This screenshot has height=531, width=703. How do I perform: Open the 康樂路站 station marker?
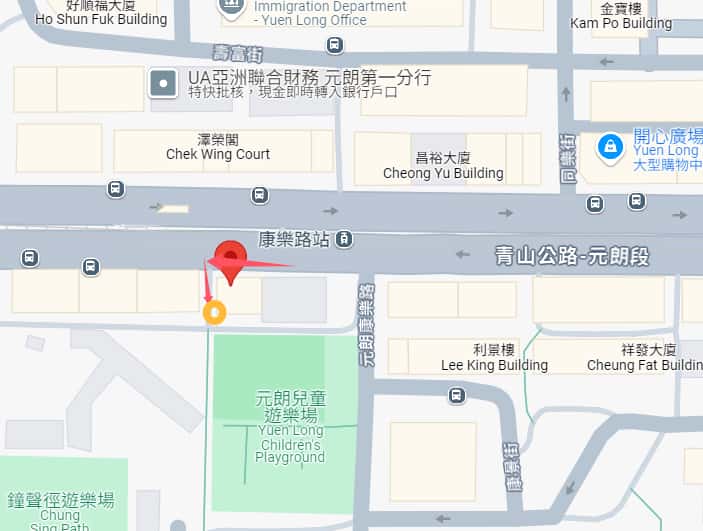coord(343,239)
